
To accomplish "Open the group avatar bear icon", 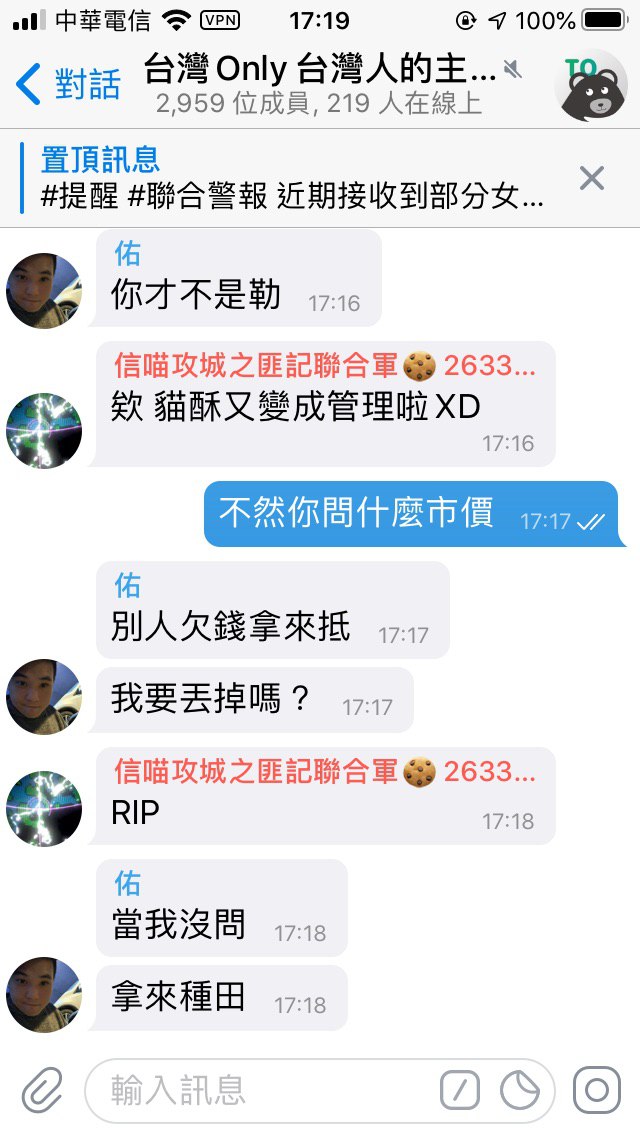I will pyautogui.click(x=591, y=84).
